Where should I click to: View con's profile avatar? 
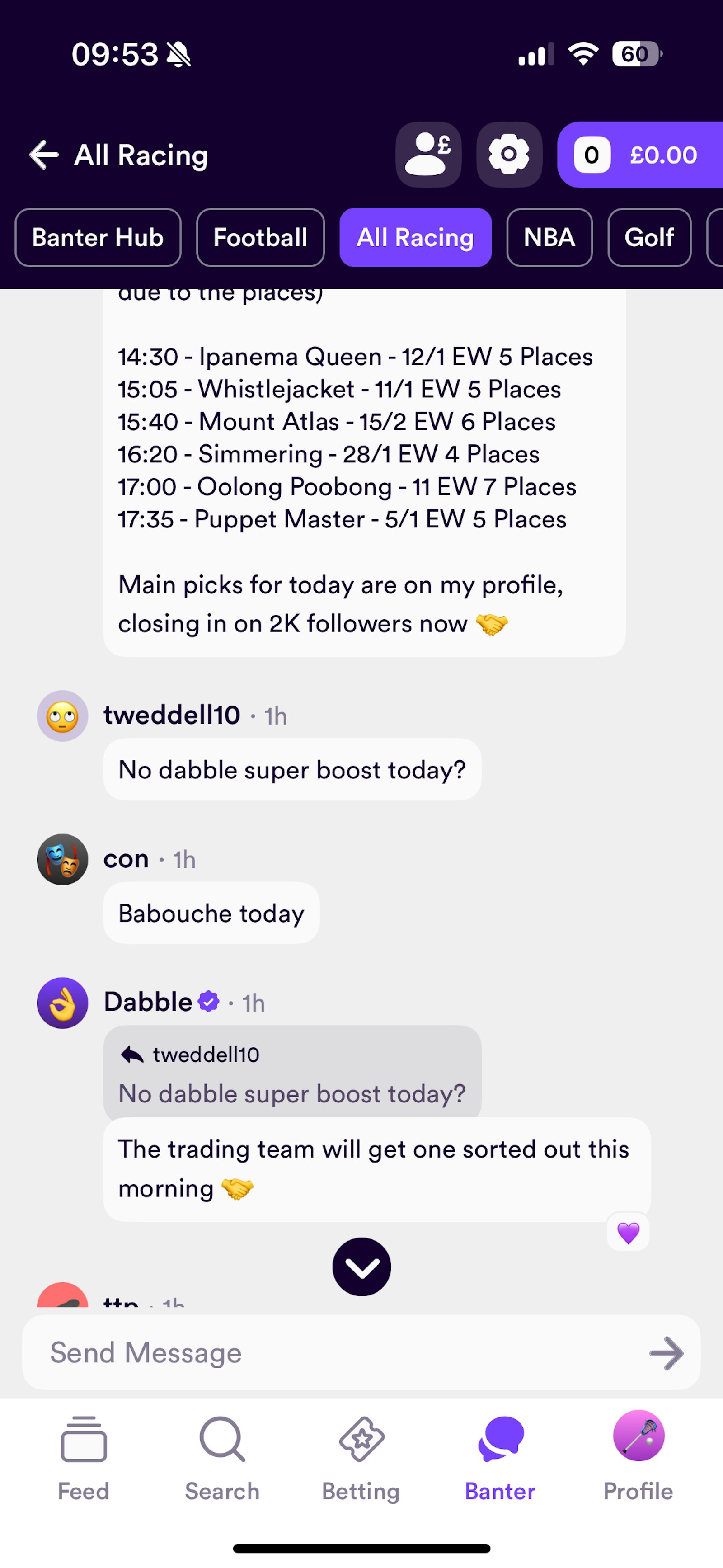[x=63, y=859]
